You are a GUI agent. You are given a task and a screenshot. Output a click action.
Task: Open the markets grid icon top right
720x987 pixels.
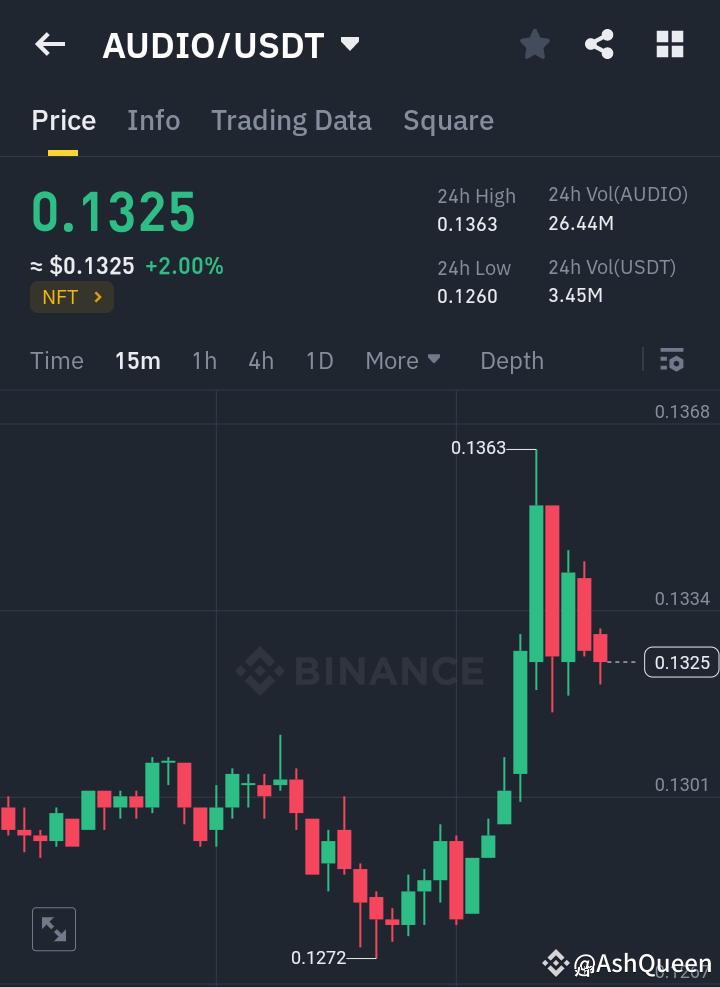[x=669, y=44]
